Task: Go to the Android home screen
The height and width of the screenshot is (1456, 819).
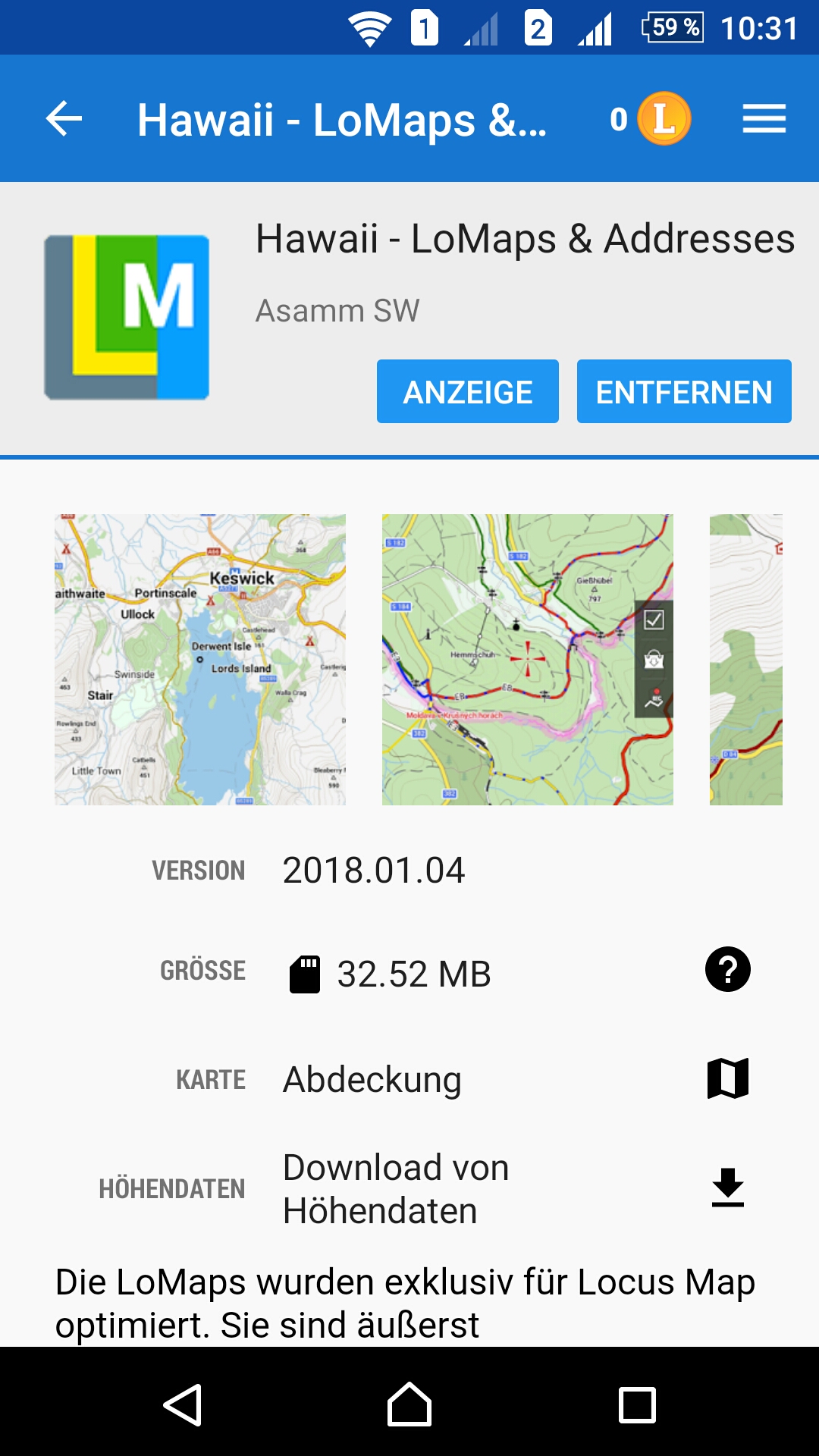Action: pyautogui.click(x=409, y=1405)
